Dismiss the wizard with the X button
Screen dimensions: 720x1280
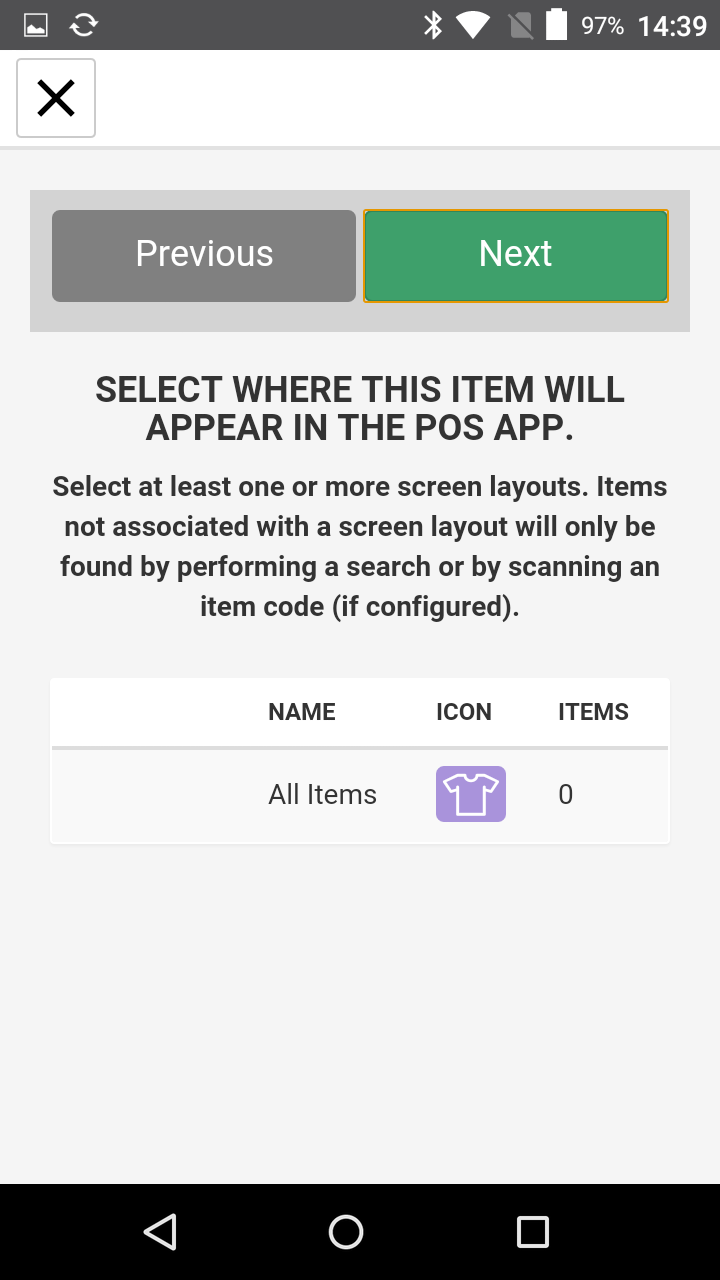pos(55,97)
